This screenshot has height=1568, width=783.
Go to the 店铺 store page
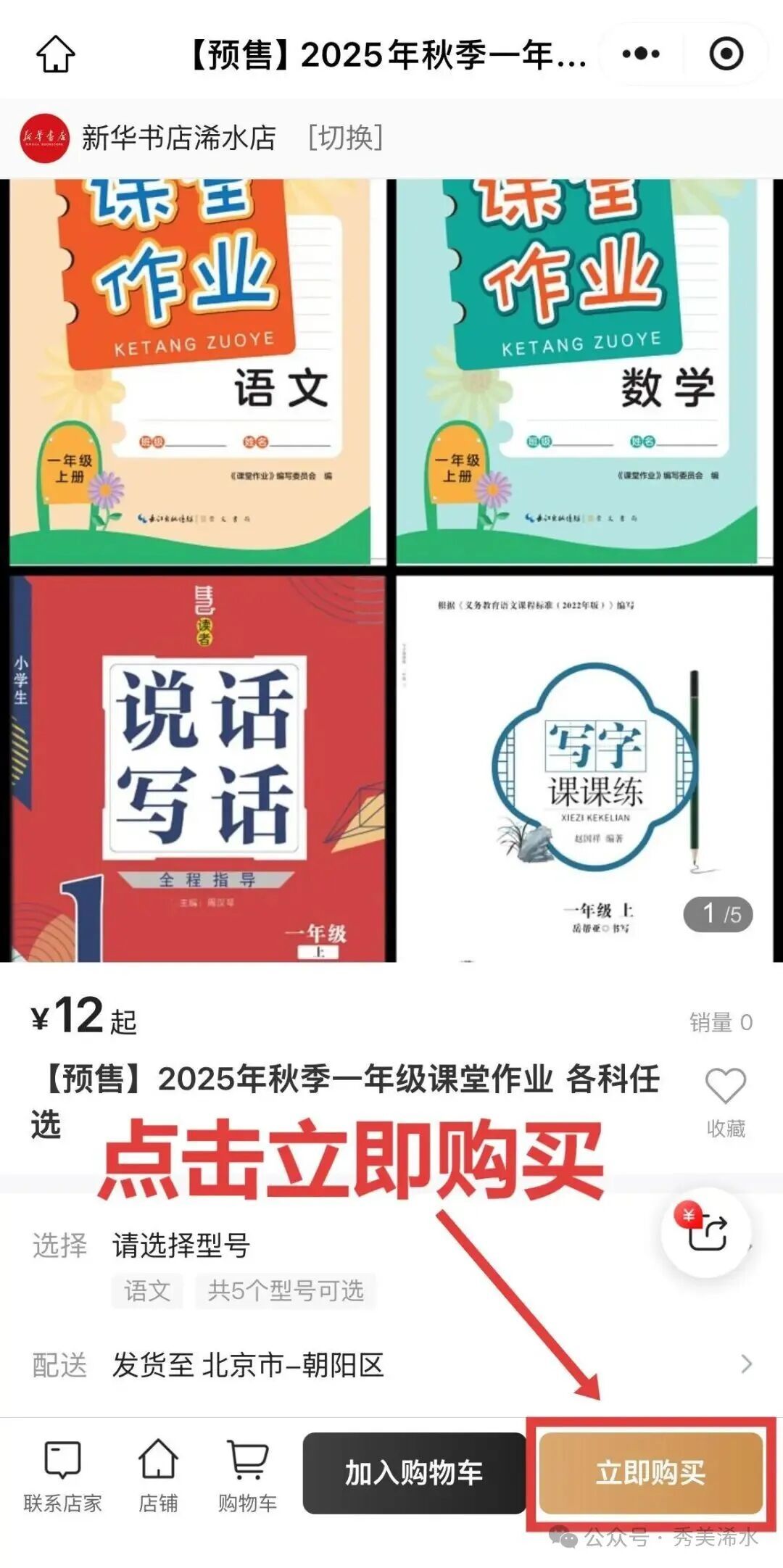coord(158,1475)
